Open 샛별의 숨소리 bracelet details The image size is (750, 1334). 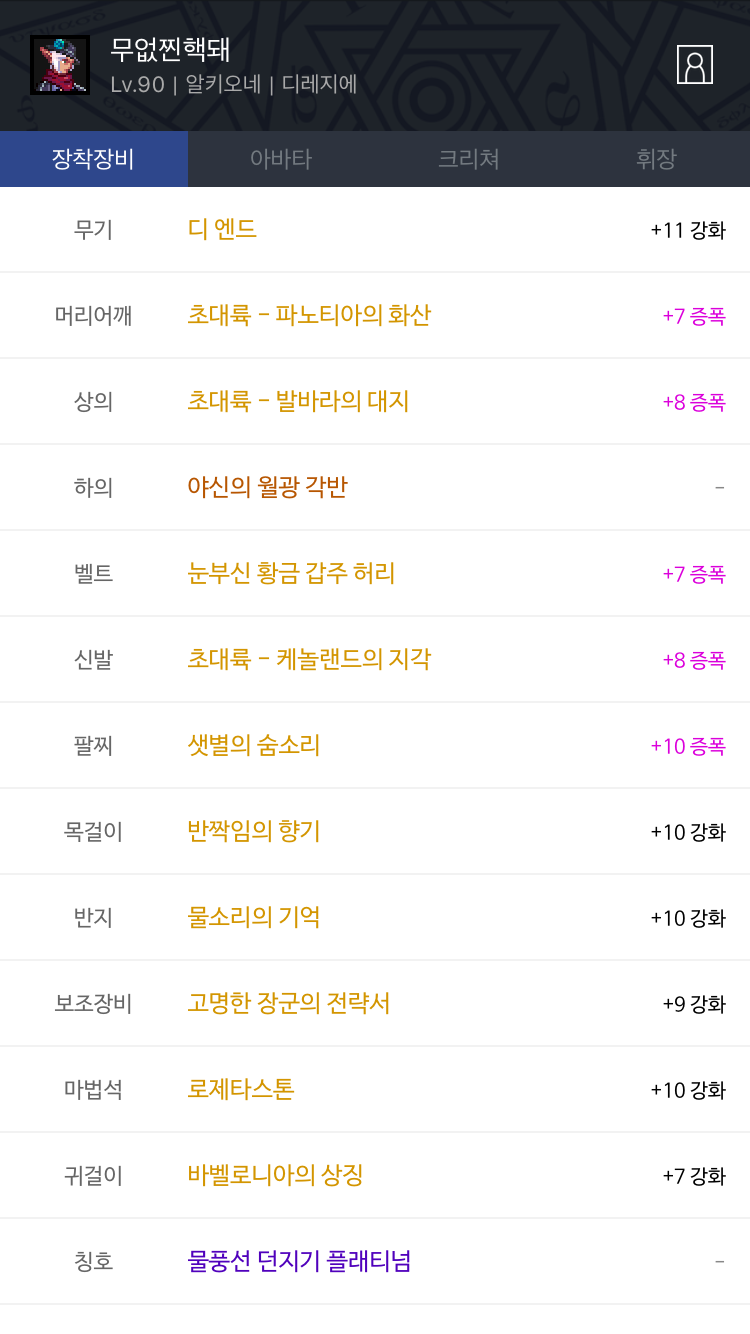(254, 745)
